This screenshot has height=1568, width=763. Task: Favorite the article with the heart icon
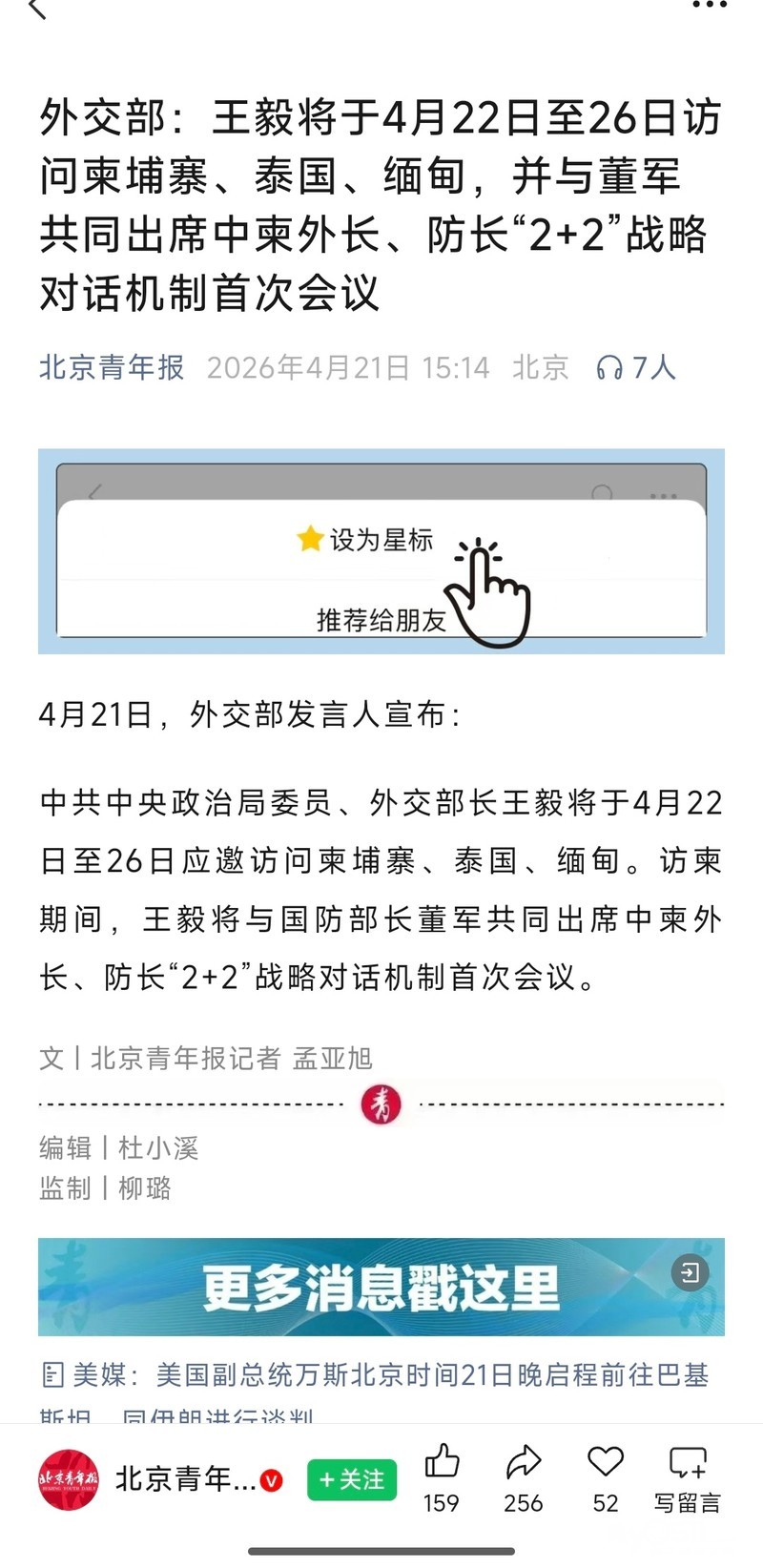point(606,1462)
